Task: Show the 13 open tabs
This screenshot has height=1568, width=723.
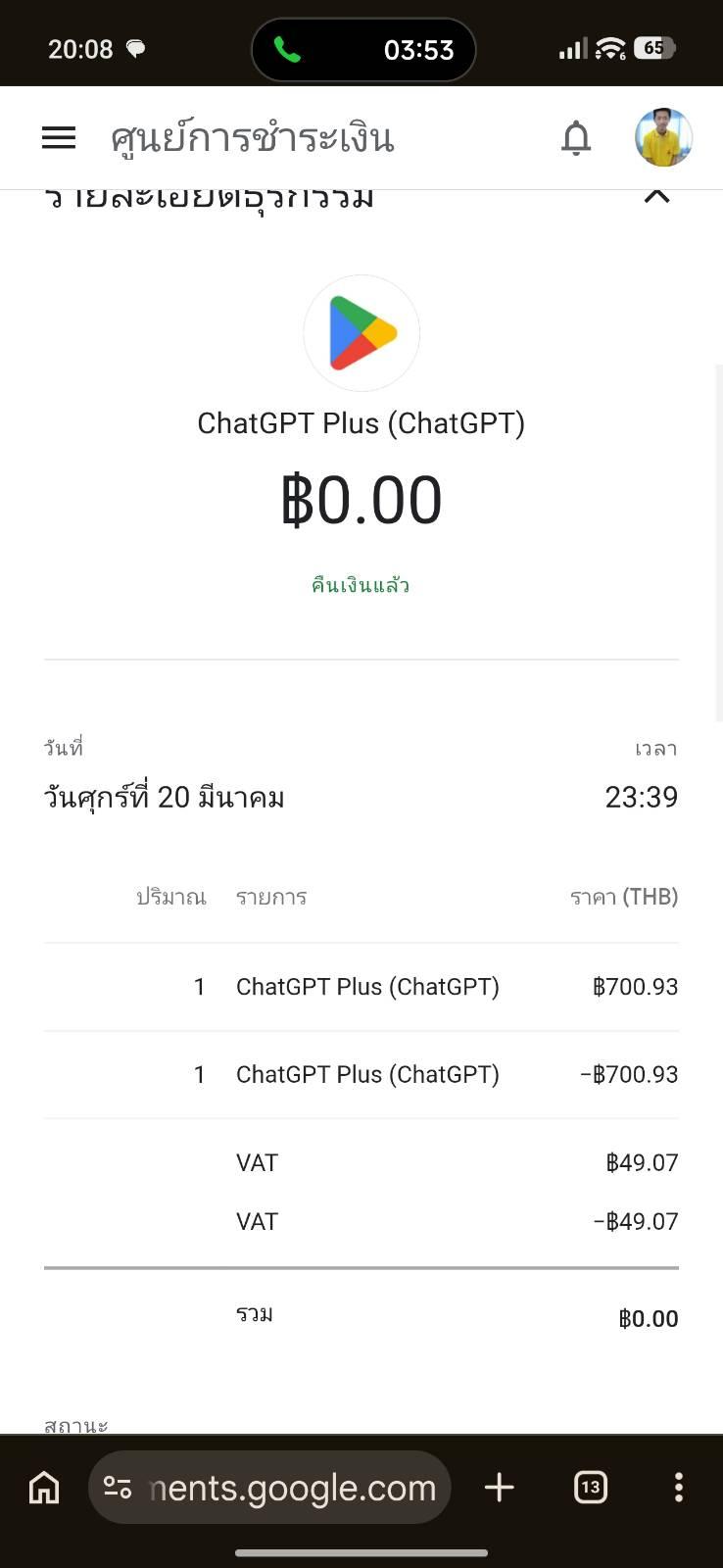Action: 590,1488
